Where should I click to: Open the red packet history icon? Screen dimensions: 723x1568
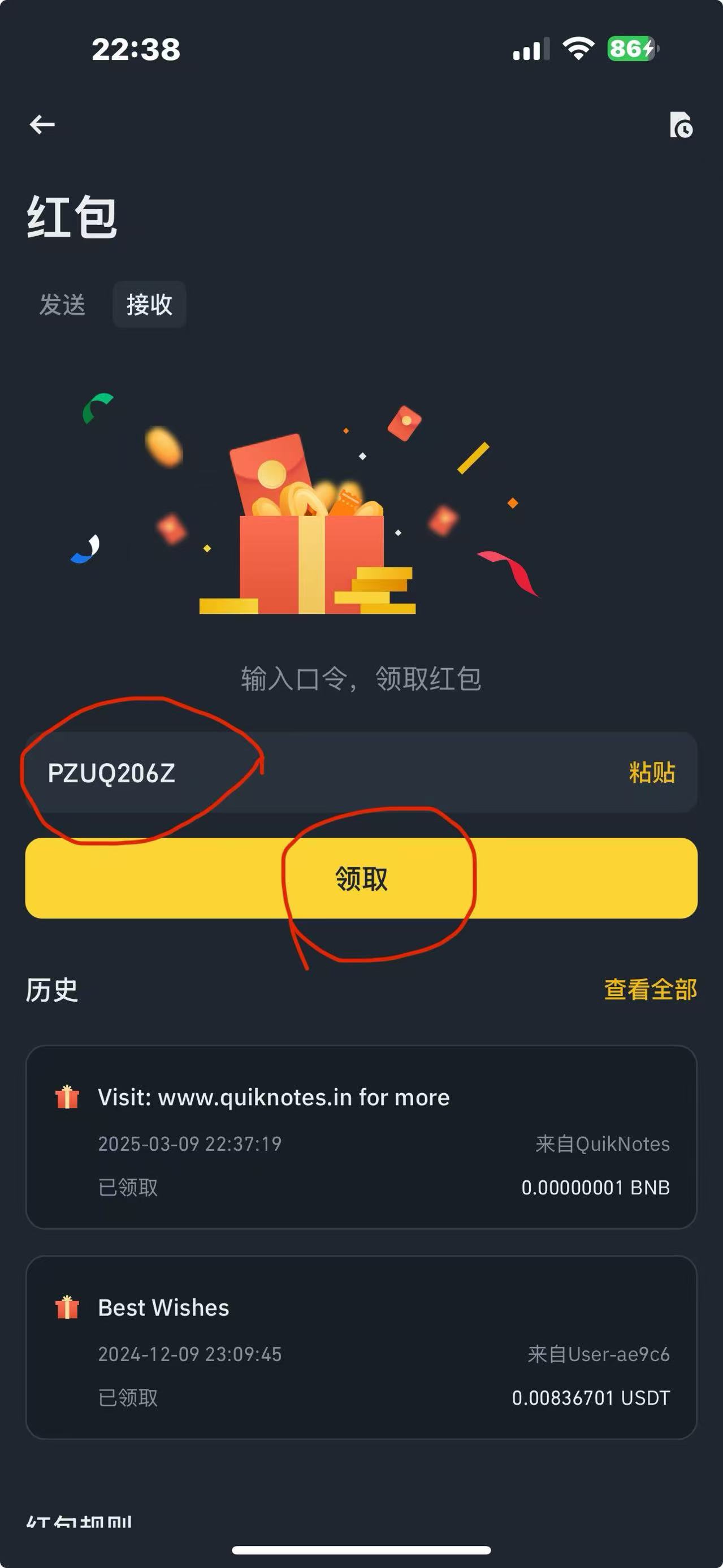[x=681, y=125]
